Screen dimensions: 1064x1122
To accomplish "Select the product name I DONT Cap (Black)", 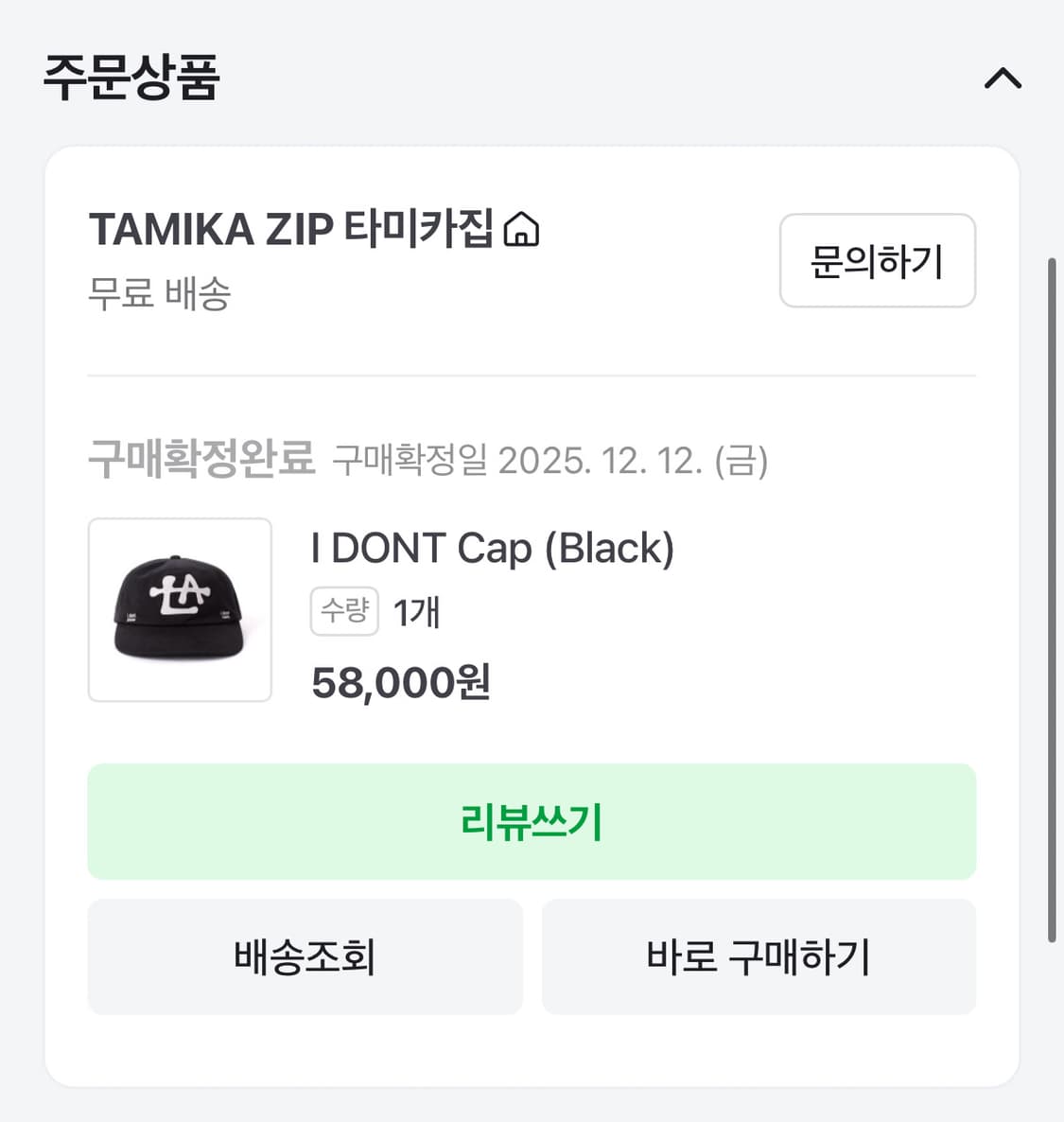I will 493,548.
